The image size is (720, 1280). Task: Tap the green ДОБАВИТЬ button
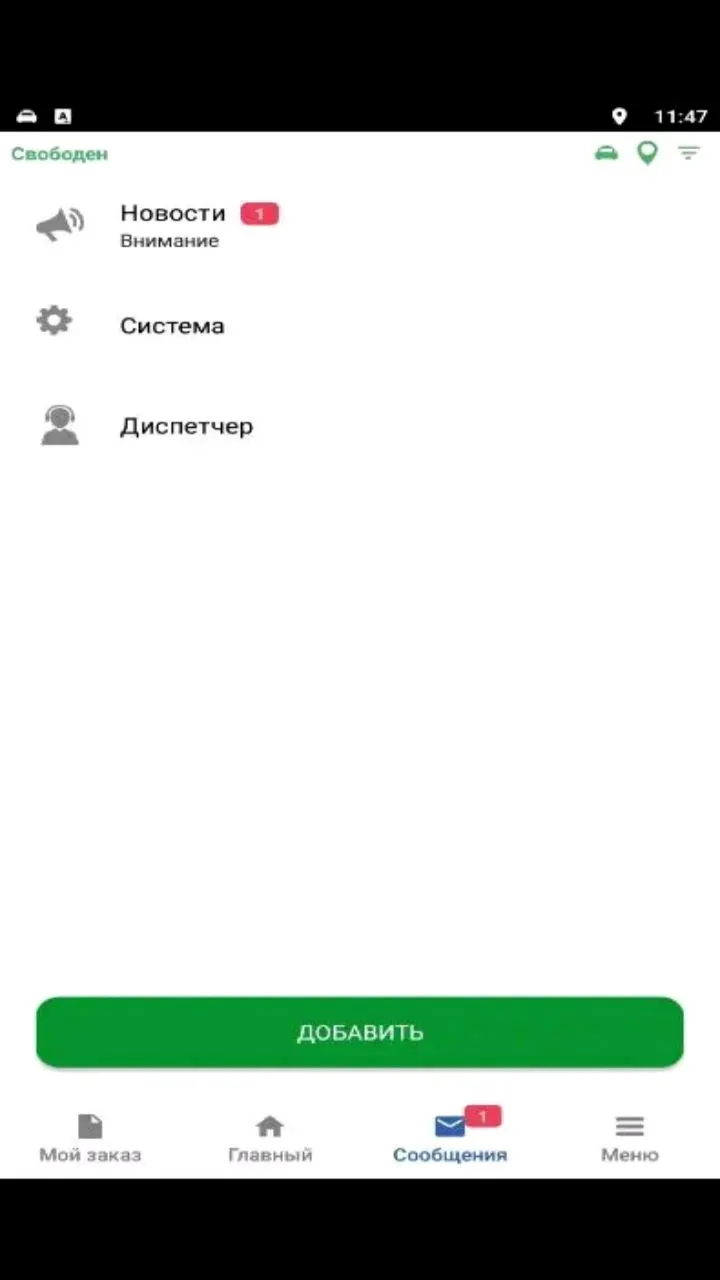360,1032
